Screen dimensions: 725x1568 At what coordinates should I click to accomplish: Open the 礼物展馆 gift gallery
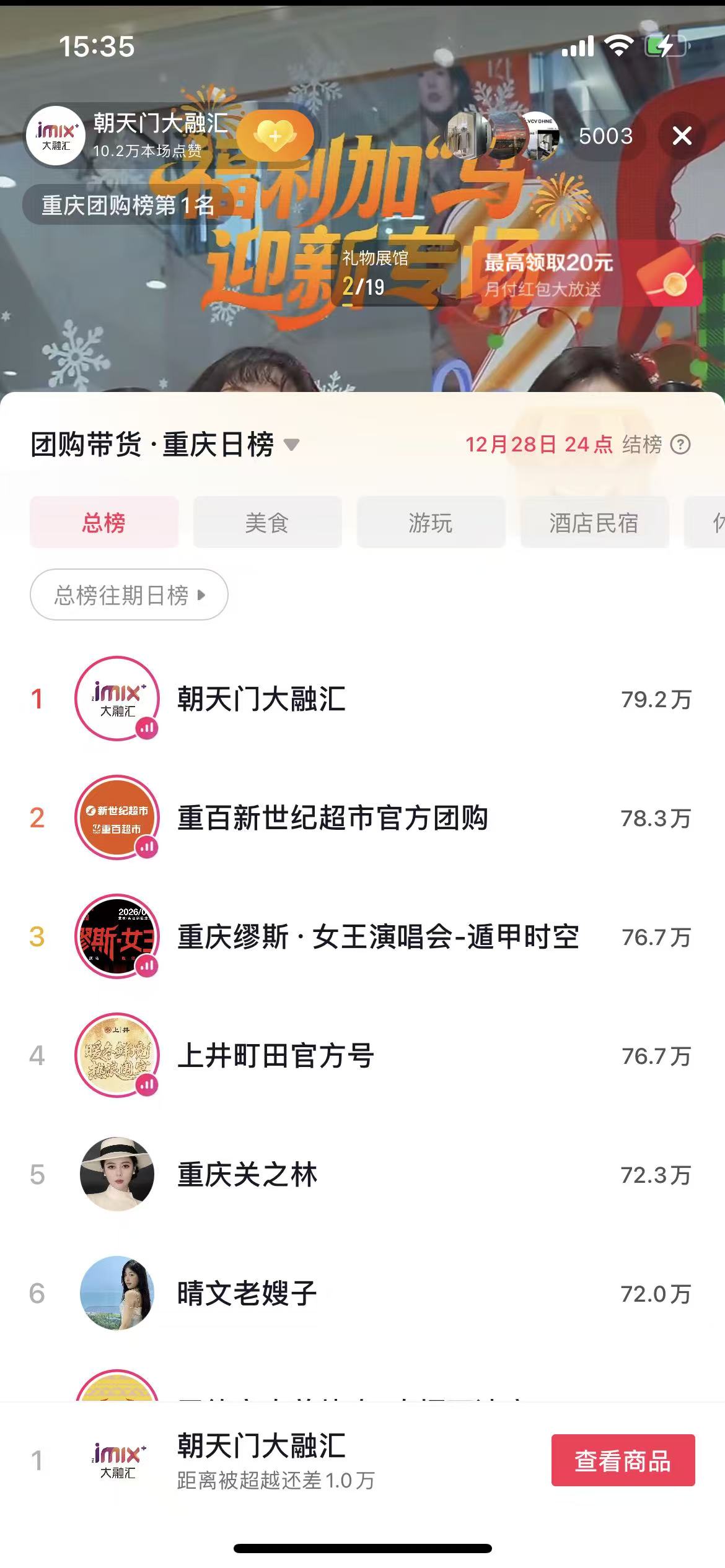point(375,272)
